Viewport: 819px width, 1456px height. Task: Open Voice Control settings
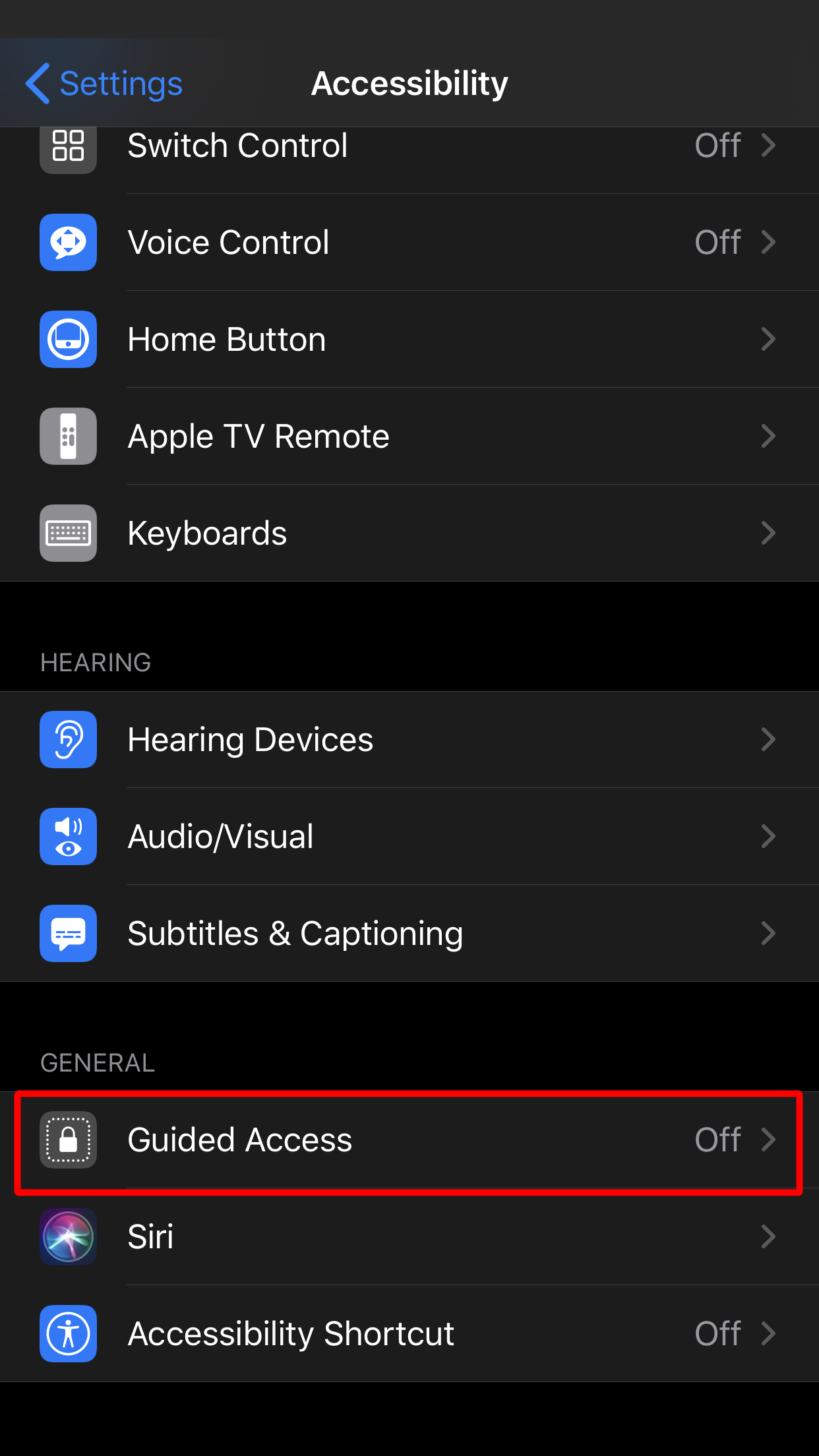click(409, 242)
